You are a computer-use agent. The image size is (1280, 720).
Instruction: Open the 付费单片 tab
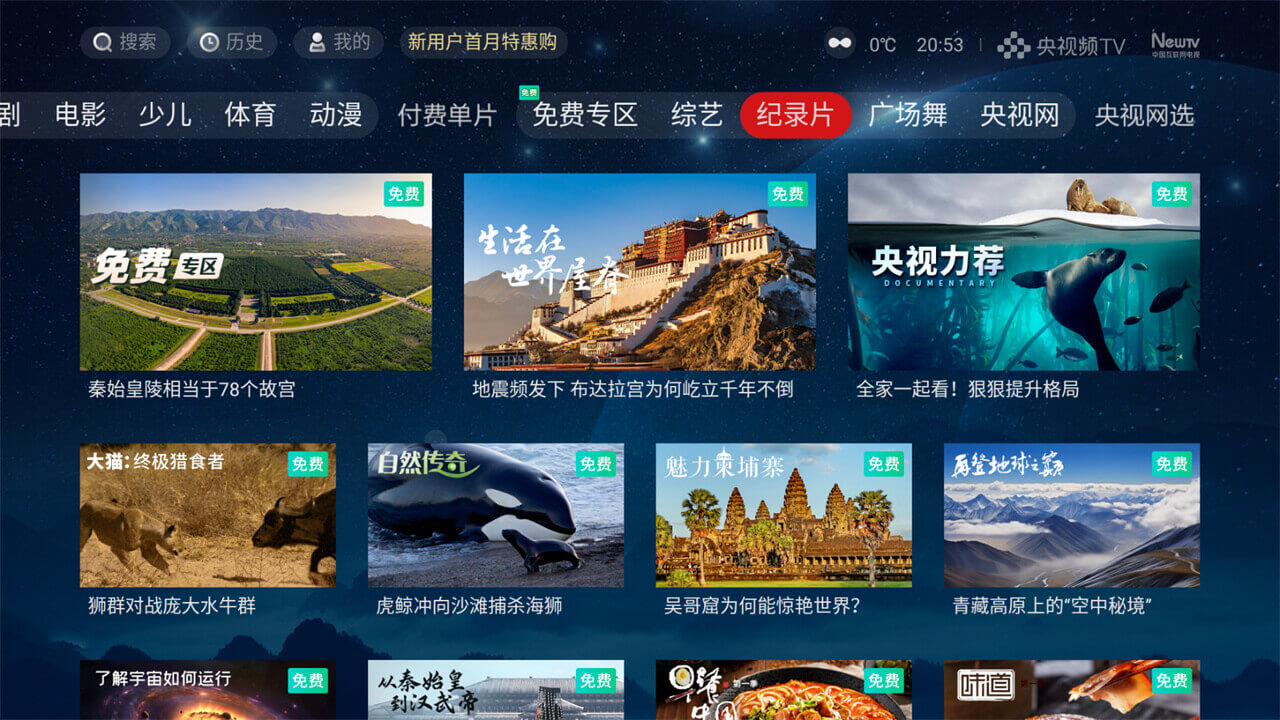(447, 115)
